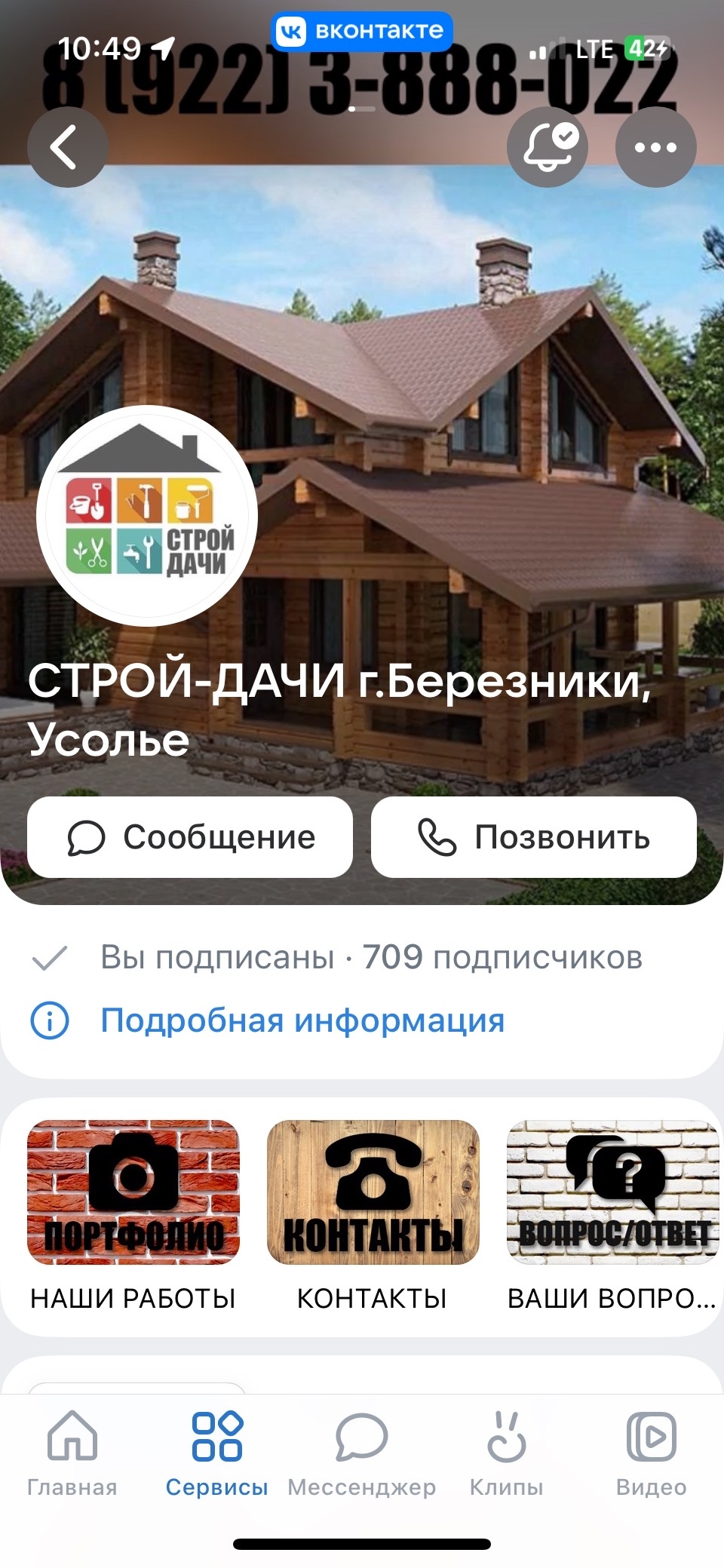Open the КОНТАКТЫ tile
Image resolution: width=724 pixels, height=1568 pixels.
click(373, 1214)
